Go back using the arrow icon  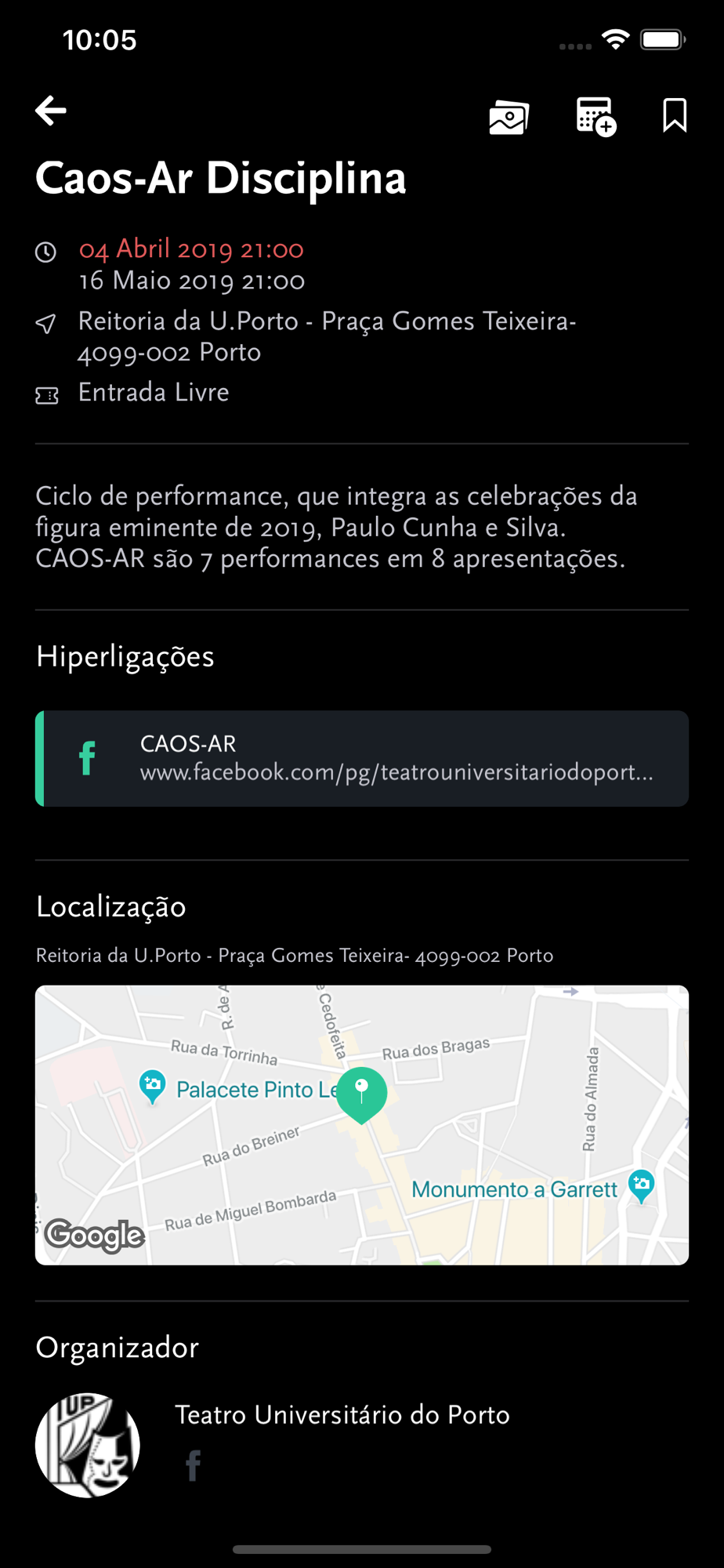coord(51,111)
